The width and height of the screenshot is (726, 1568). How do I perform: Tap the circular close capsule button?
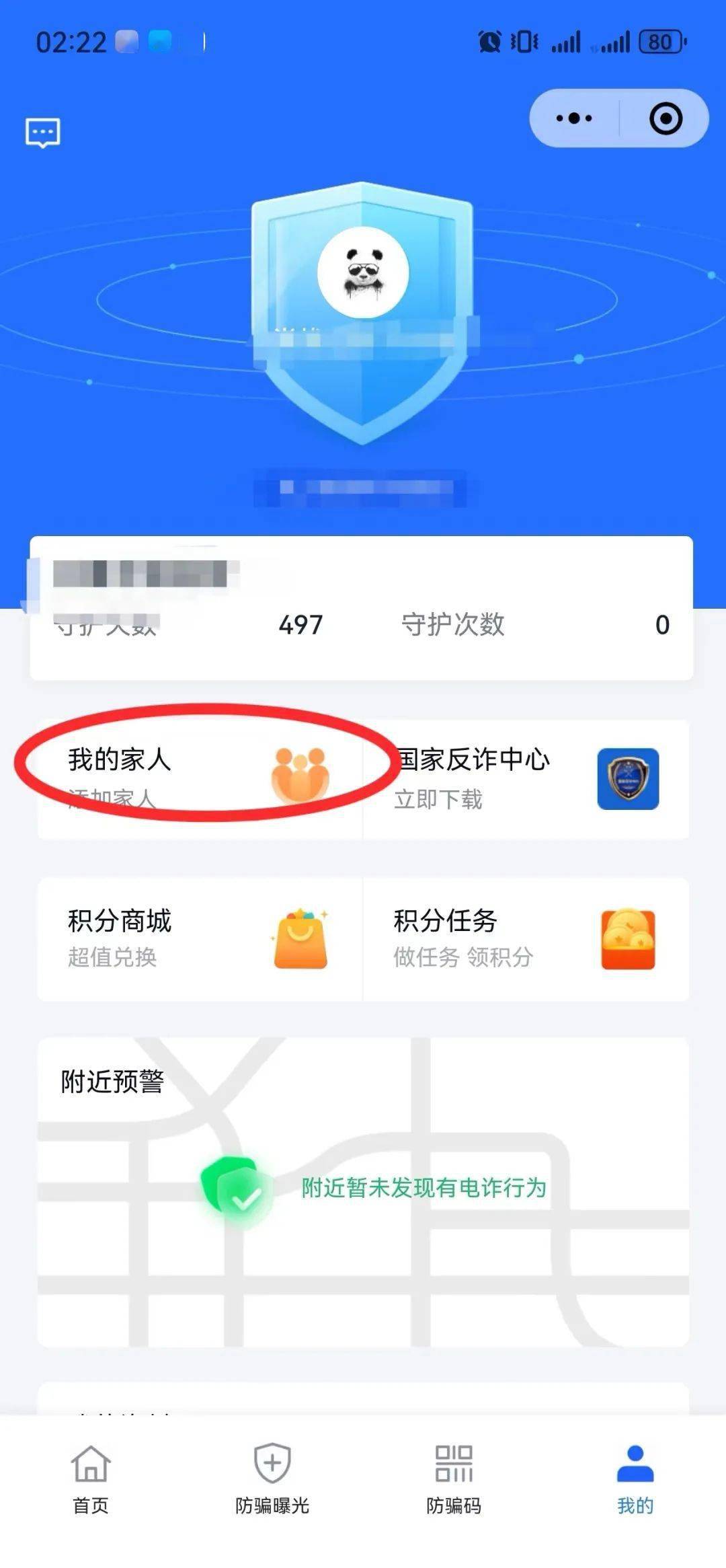[665, 118]
